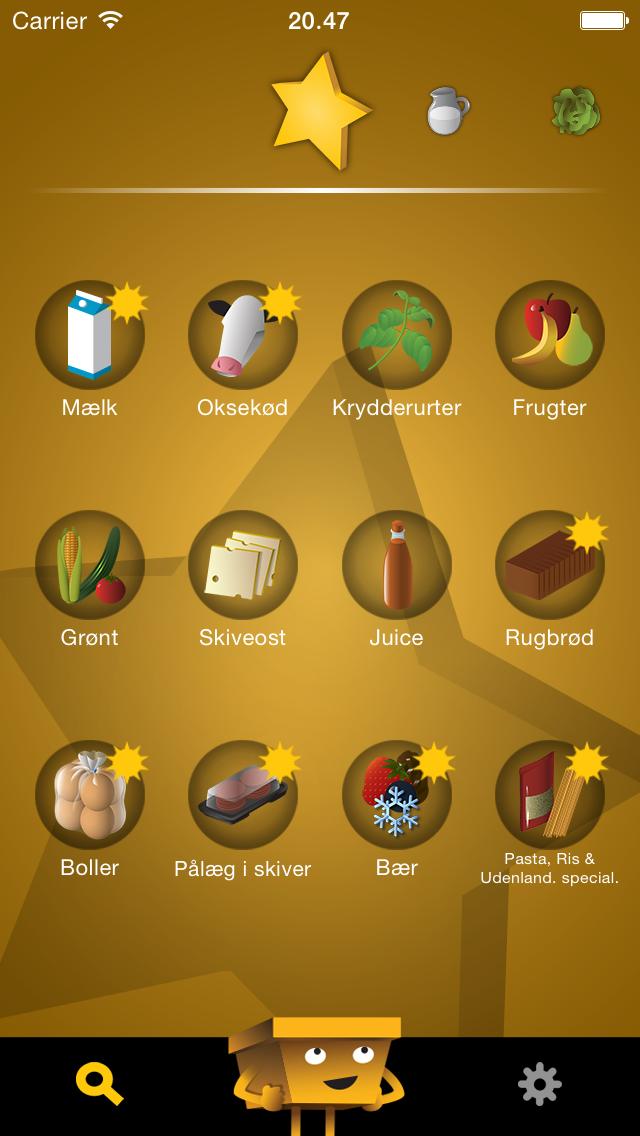Select the star favorites category

(320, 110)
